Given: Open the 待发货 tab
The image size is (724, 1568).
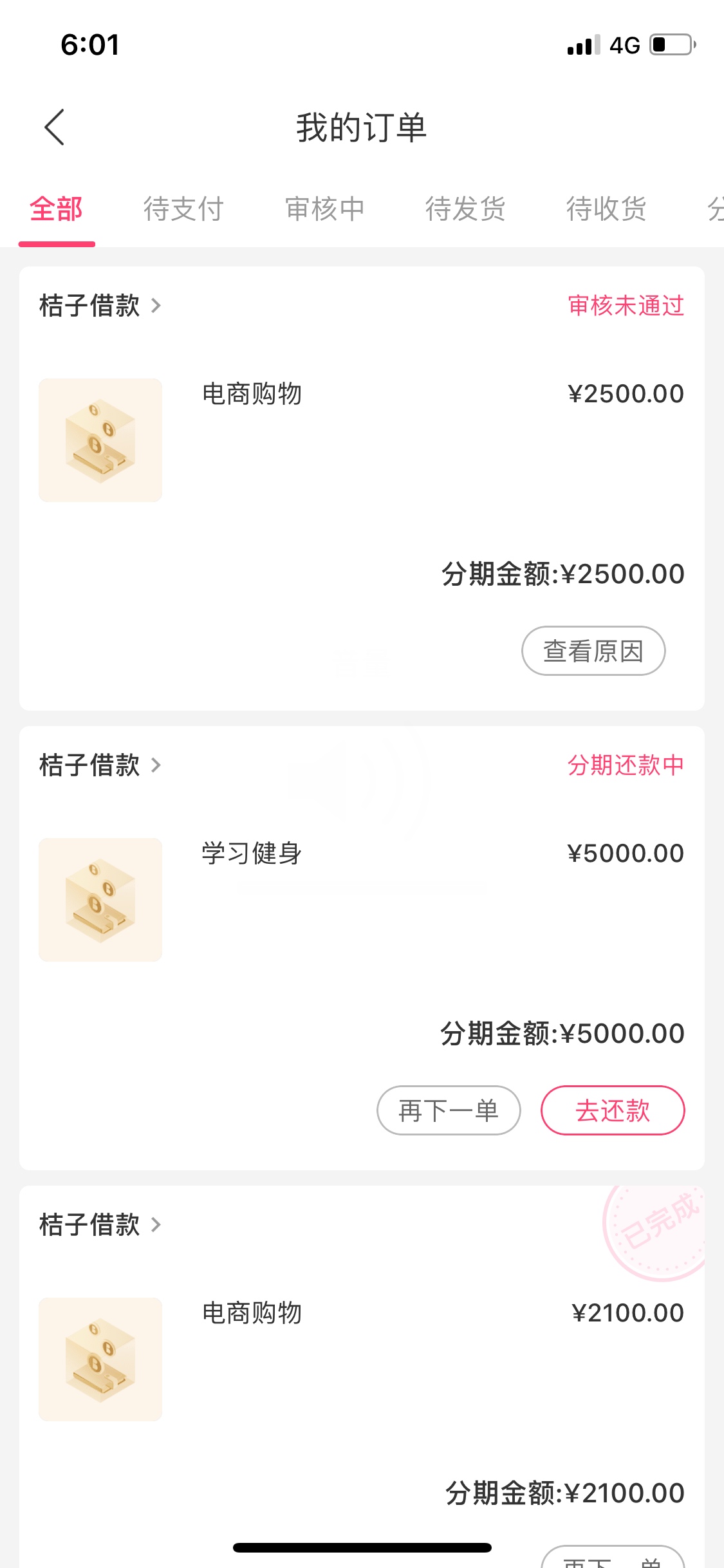Looking at the screenshot, I should coord(465,209).
